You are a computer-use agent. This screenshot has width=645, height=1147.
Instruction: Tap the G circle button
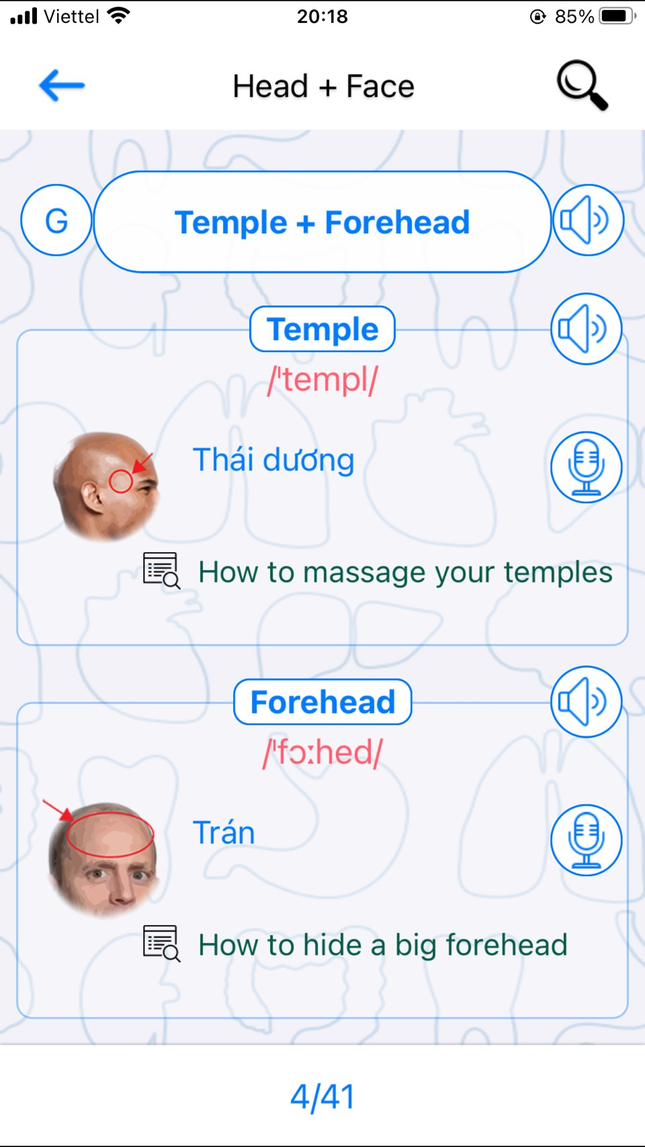click(56, 220)
